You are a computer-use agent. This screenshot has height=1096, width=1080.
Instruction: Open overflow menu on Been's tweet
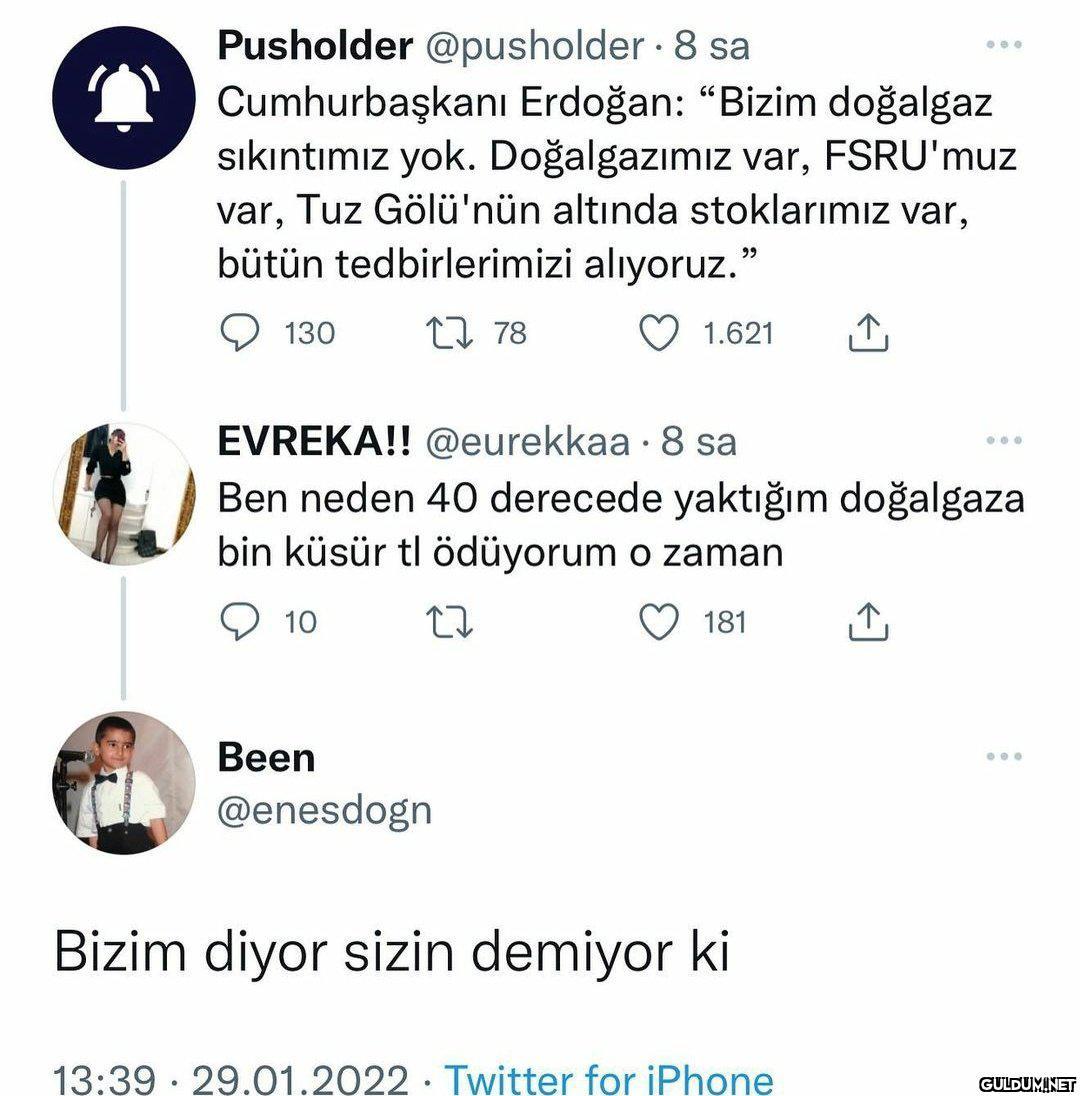[1003, 757]
